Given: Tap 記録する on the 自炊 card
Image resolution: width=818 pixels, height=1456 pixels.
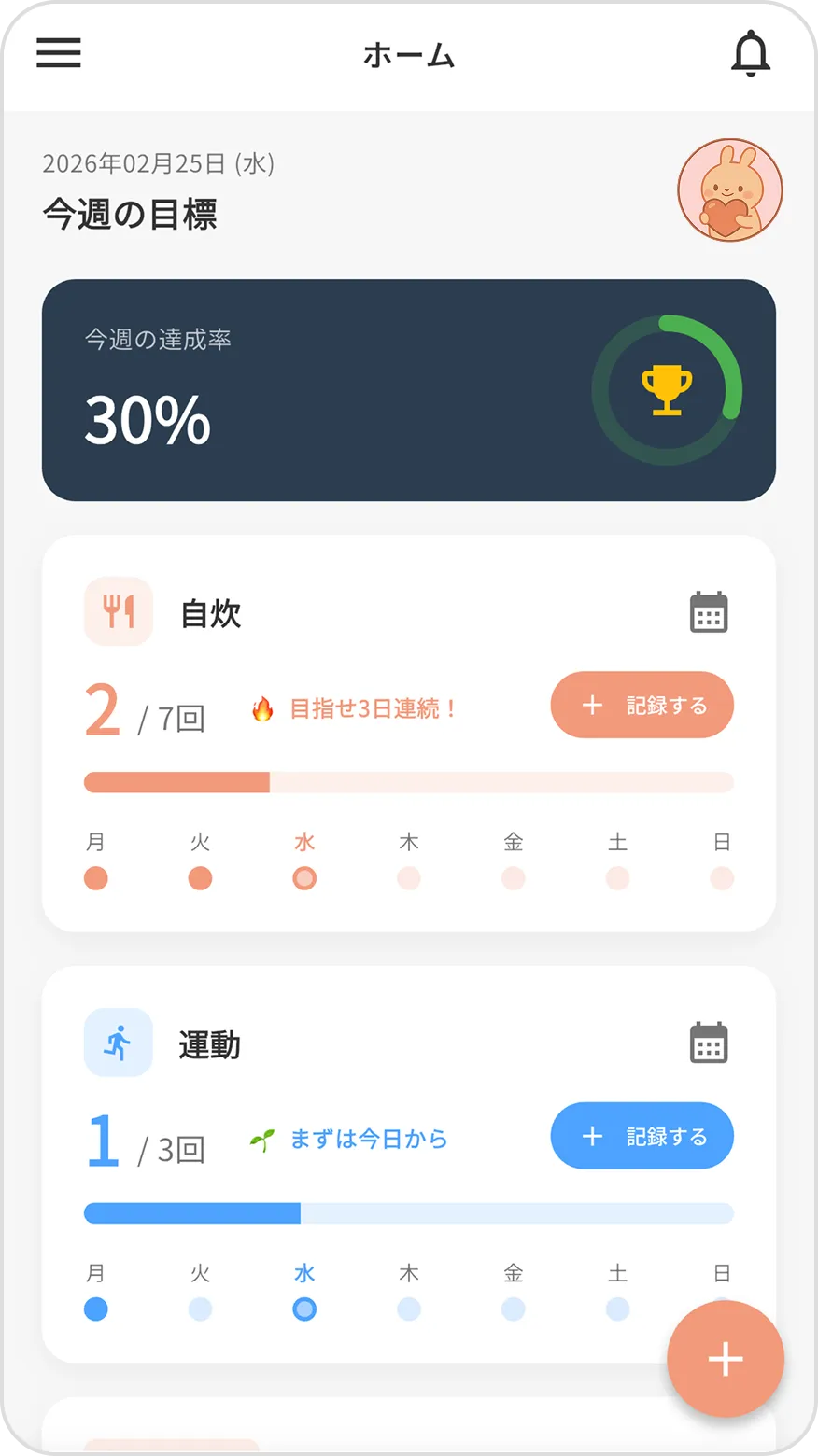Looking at the screenshot, I should coord(642,706).
